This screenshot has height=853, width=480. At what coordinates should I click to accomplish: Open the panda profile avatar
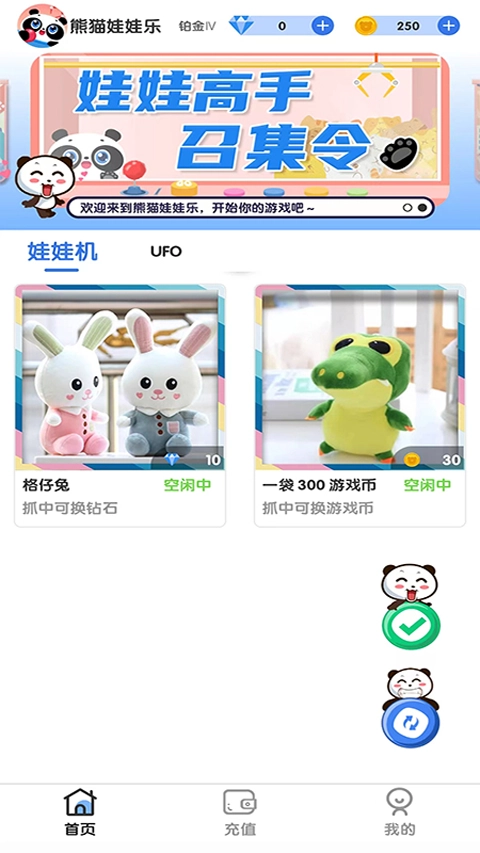tap(42, 26)
